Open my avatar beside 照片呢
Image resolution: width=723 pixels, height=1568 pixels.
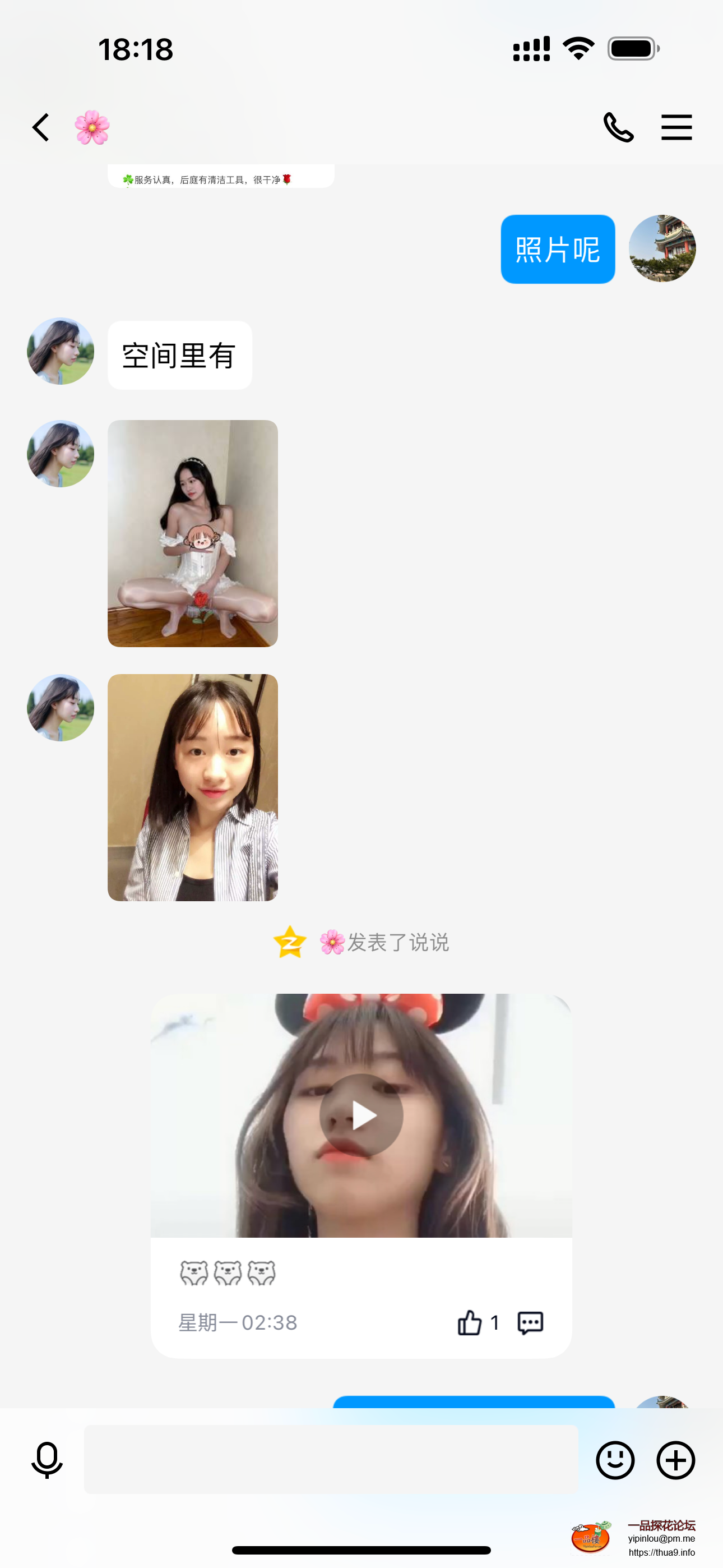tap(662, 248)
